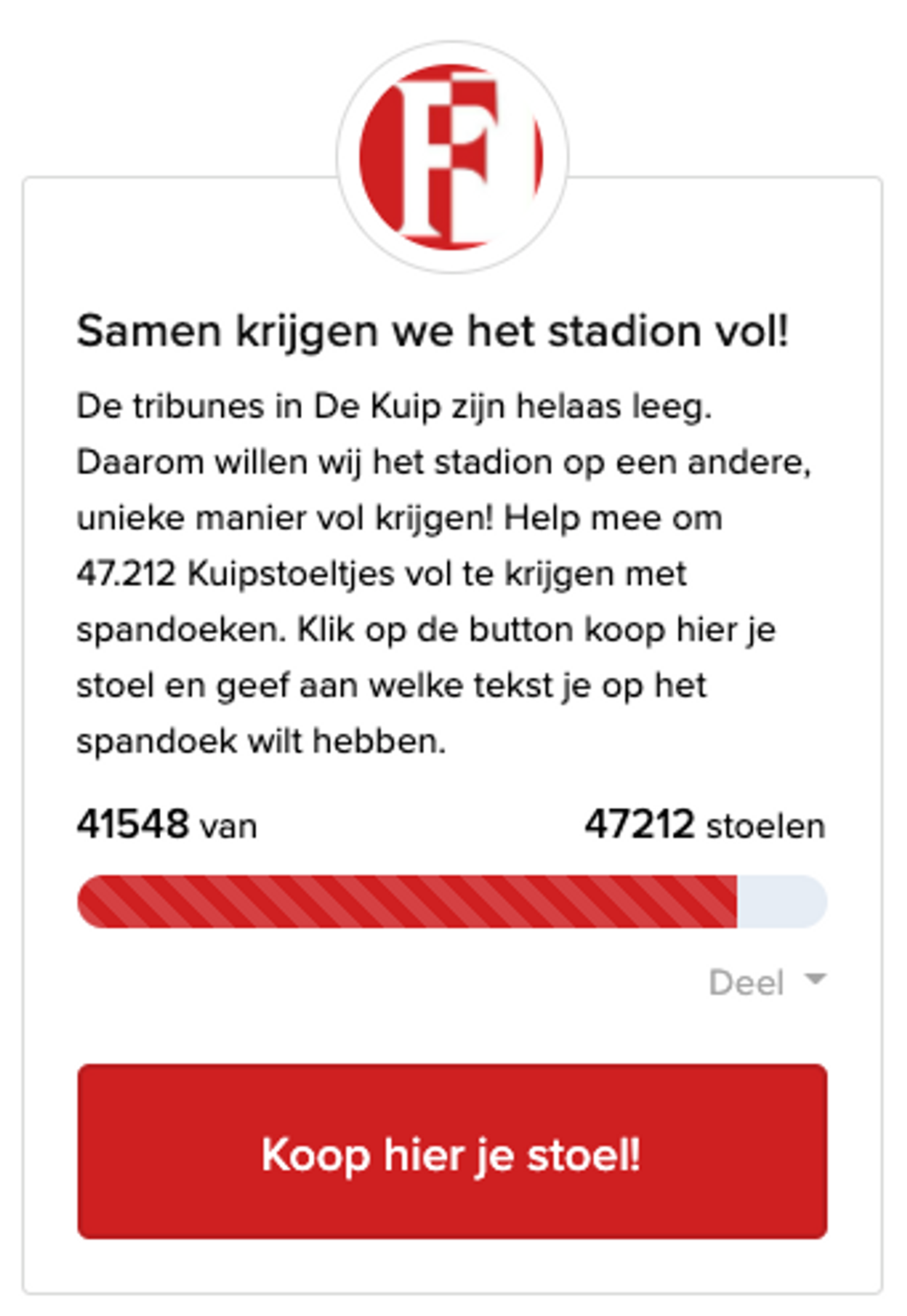The width and height of the screenshot is (907, 1316).
Task: Expand the Deel share dropdown
Action: click(x=767, y=982)
